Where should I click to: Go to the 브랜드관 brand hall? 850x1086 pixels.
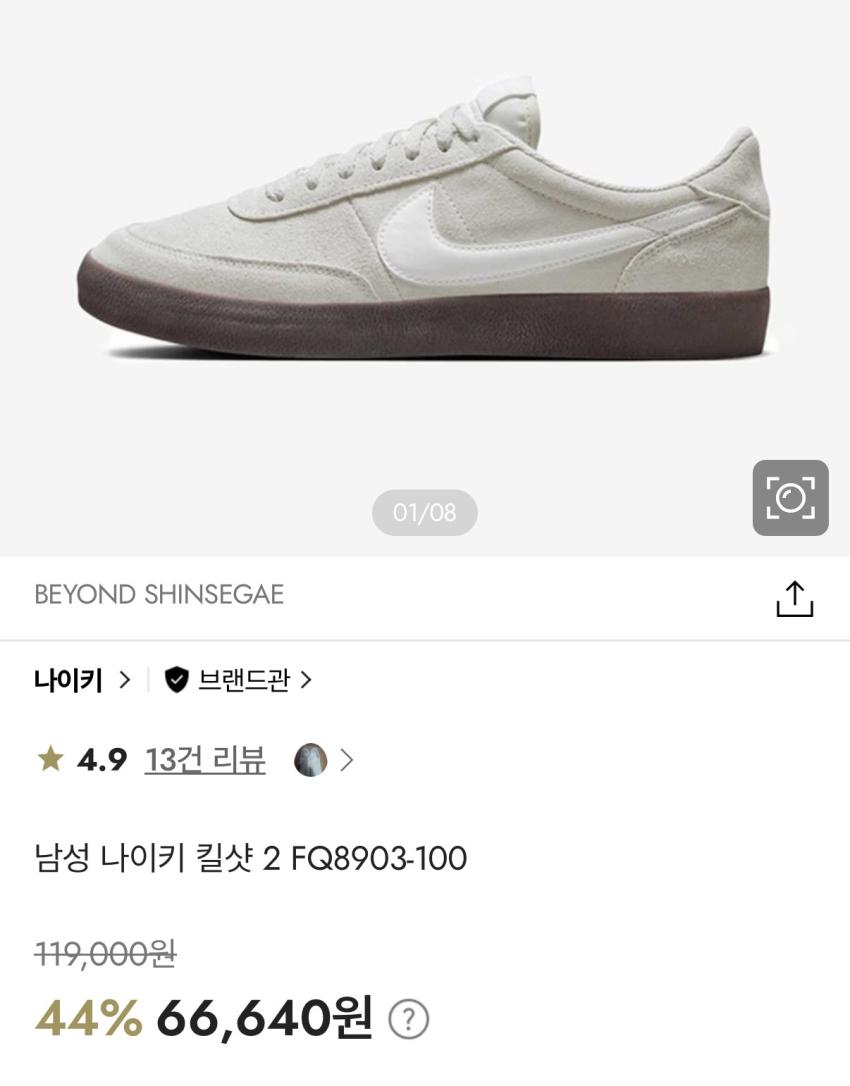239,681
